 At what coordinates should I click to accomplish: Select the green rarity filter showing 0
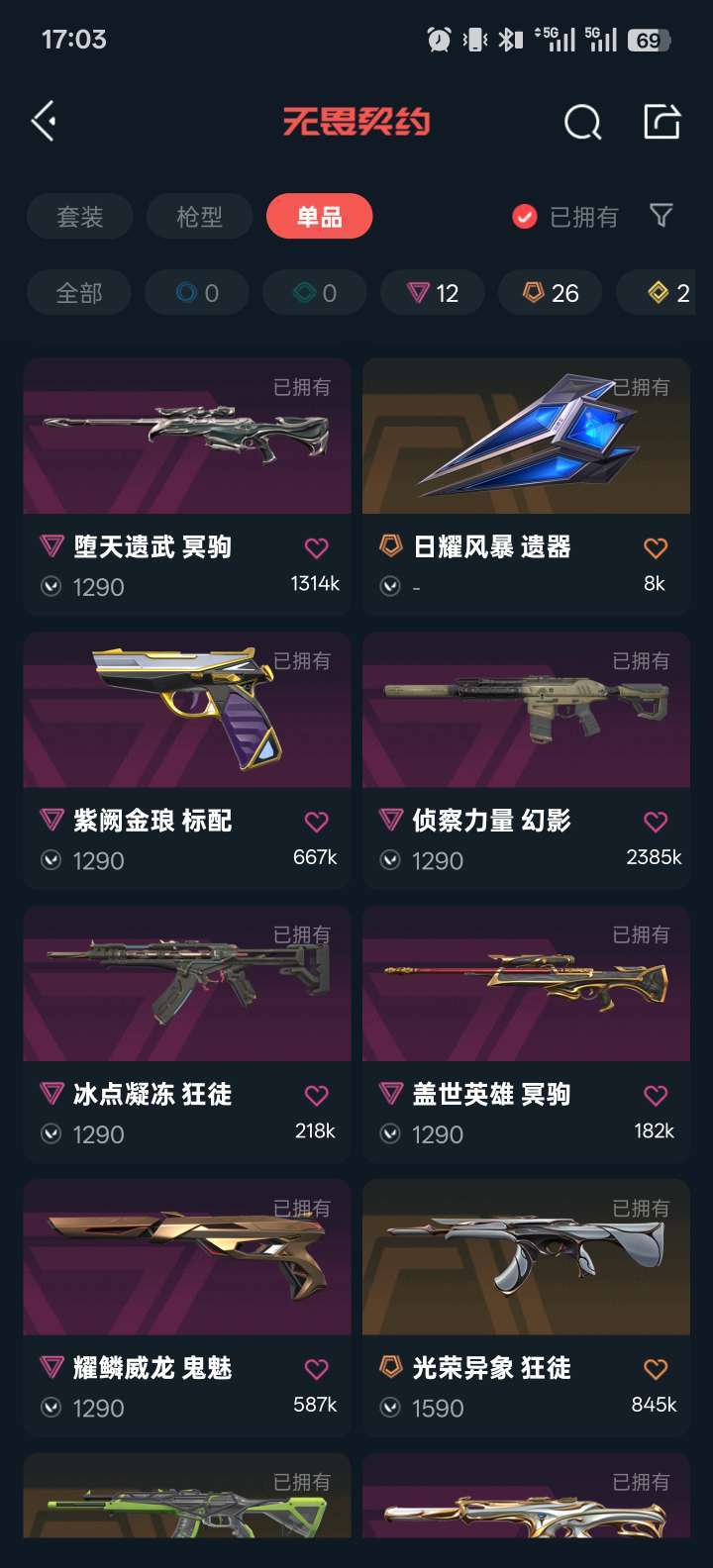point(314,293)
